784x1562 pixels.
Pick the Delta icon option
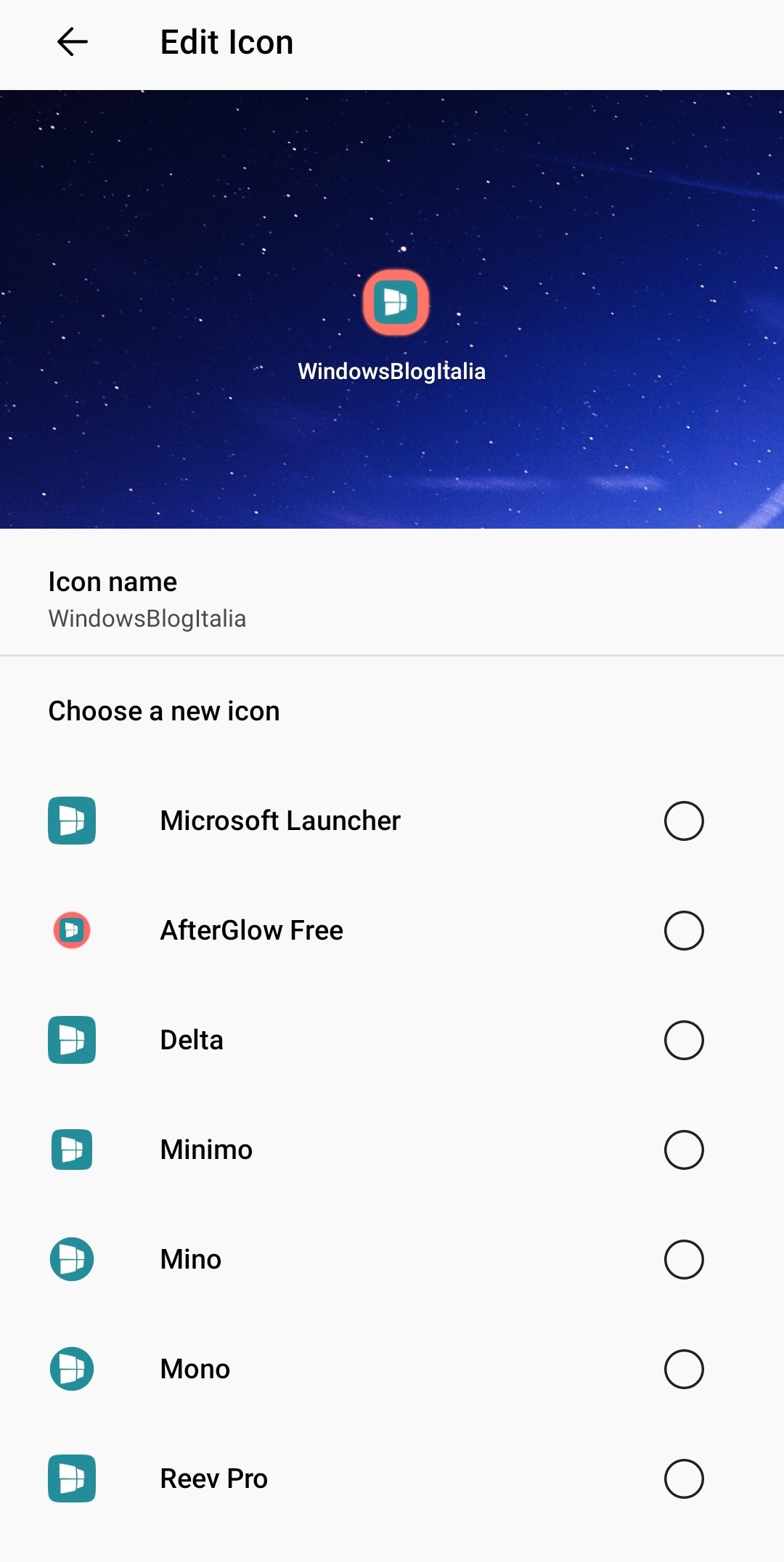coord(392,1040)
